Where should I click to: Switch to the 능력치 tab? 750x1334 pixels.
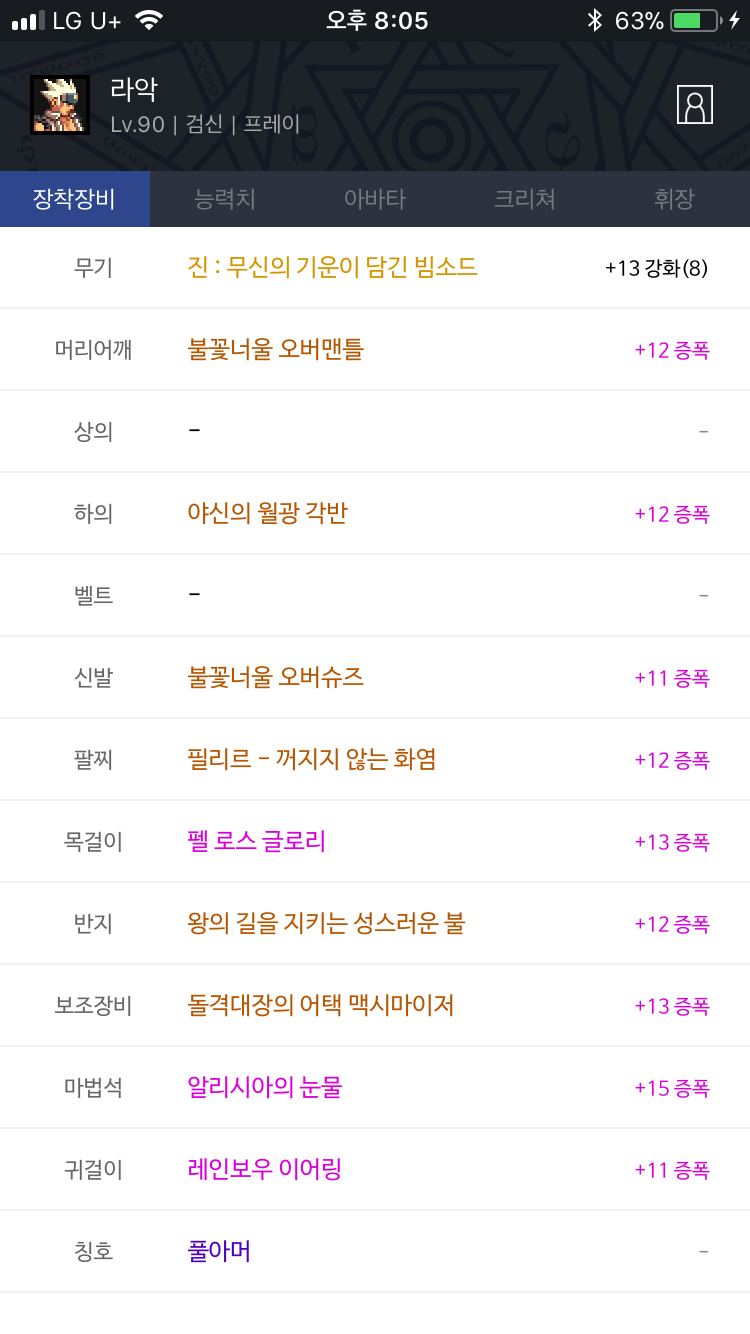225,199
